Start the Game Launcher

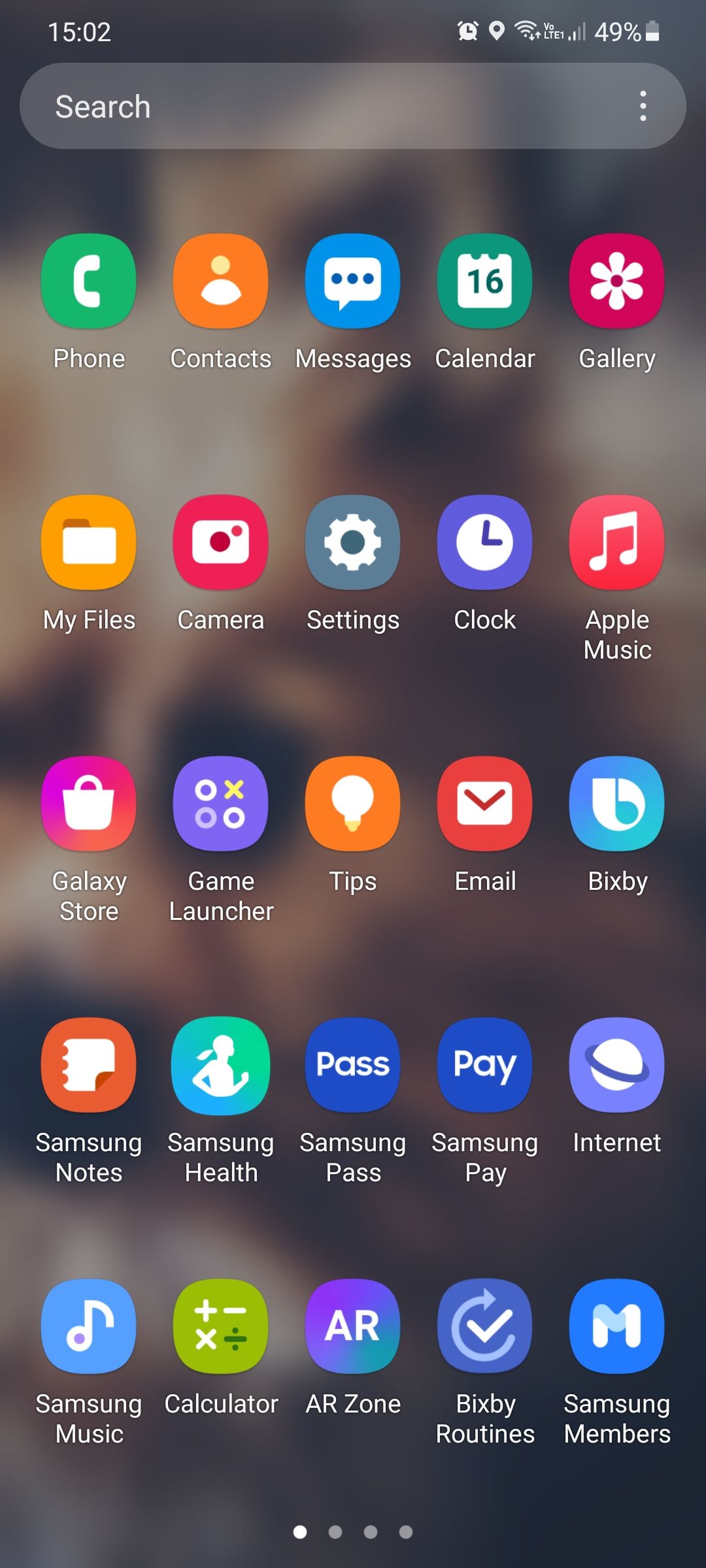(x=220, y=804)
